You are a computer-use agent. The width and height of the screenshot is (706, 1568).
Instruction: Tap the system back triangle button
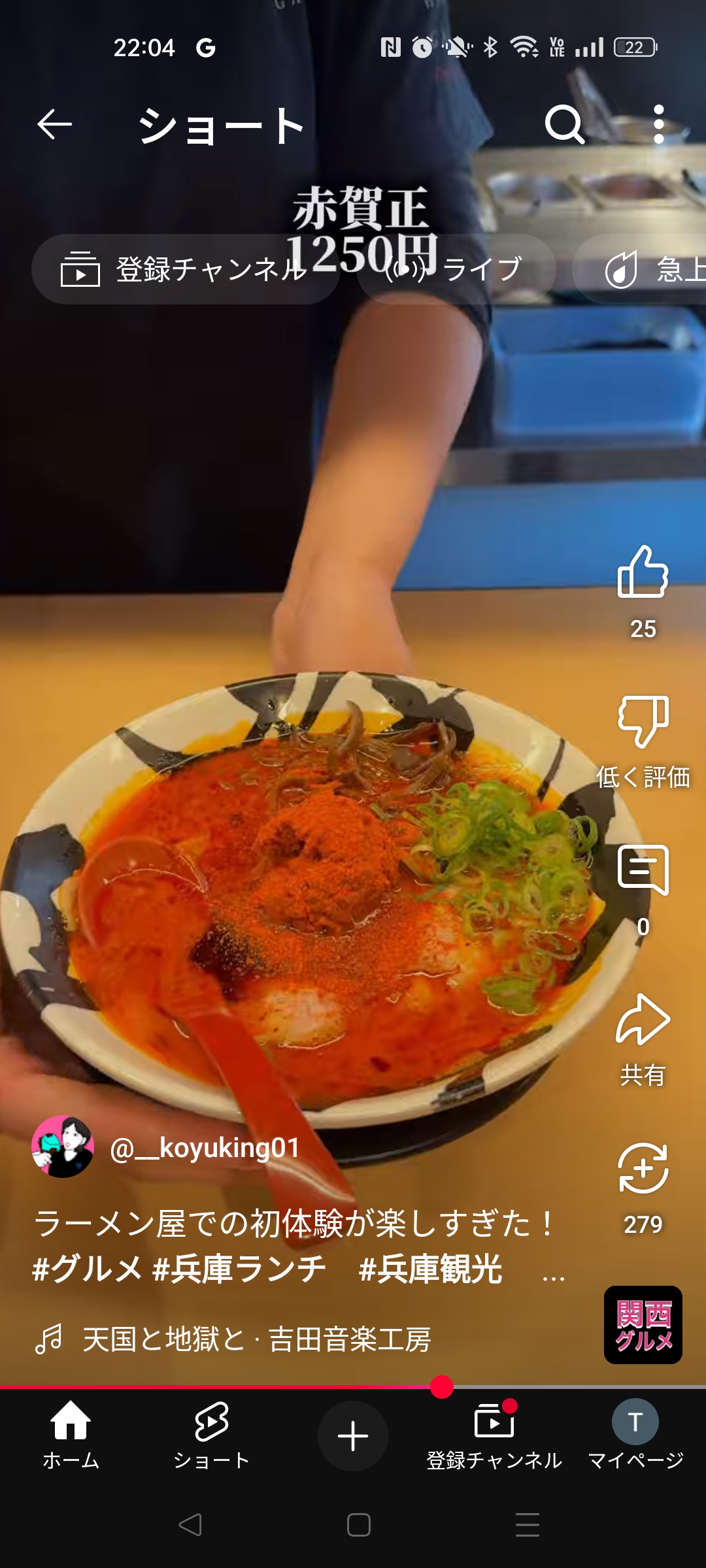(x=190, y=1525)
